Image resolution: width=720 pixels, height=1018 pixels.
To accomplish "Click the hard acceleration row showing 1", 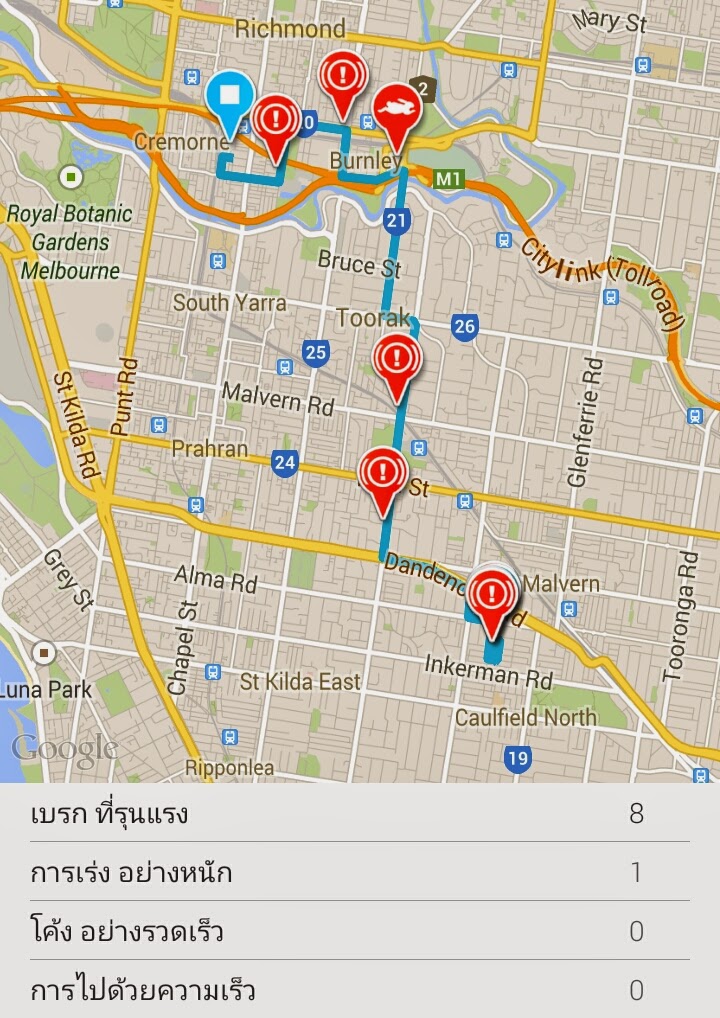I will [360, 871].
